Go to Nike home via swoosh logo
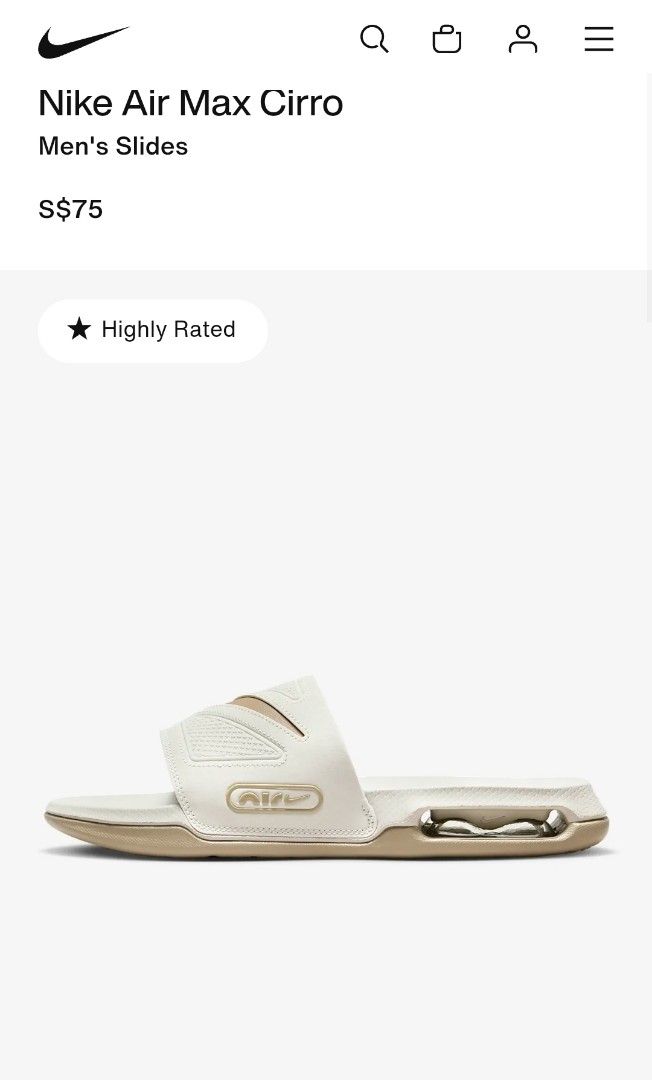 point(84,42)
